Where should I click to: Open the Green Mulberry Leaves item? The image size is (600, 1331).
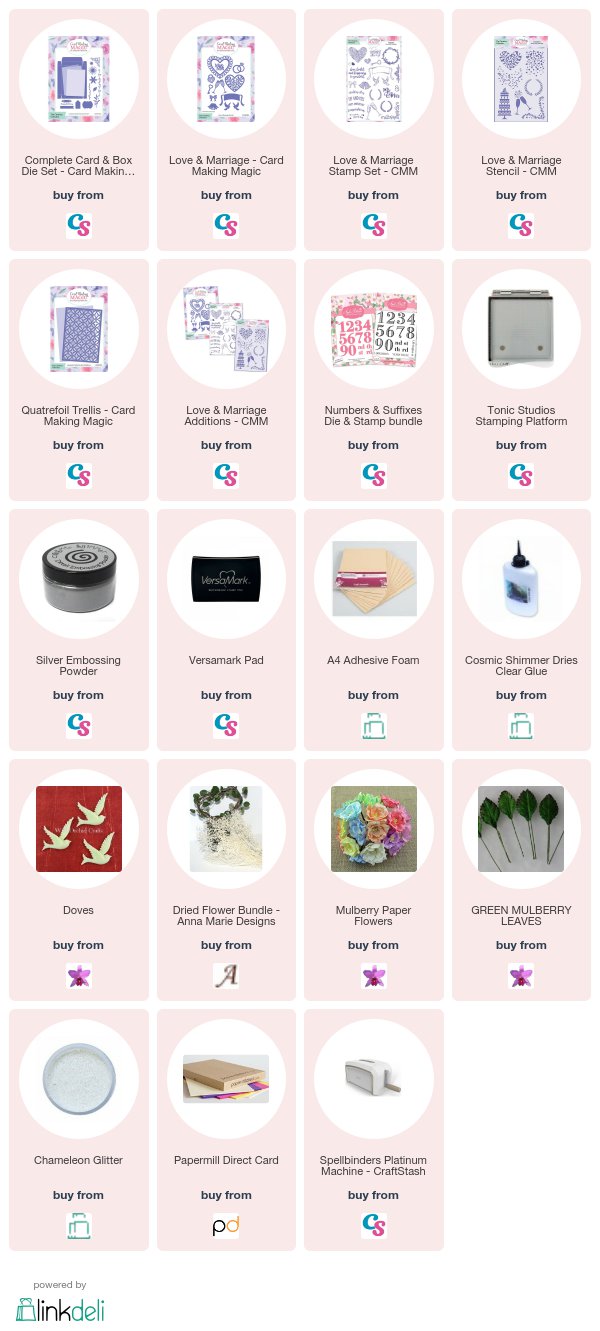pyautogui.click(x=521, y=830)
